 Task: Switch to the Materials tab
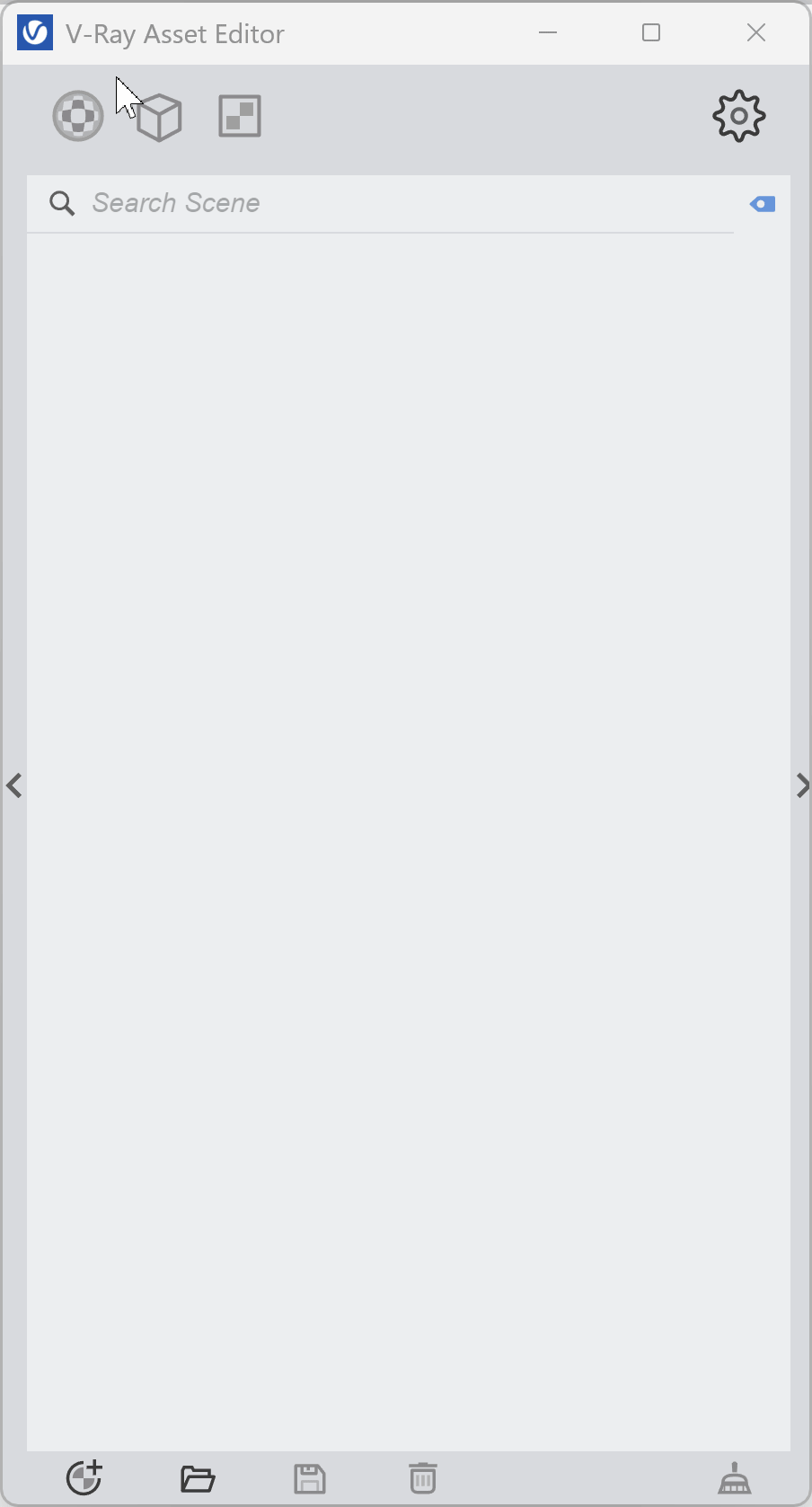point(78,116)
